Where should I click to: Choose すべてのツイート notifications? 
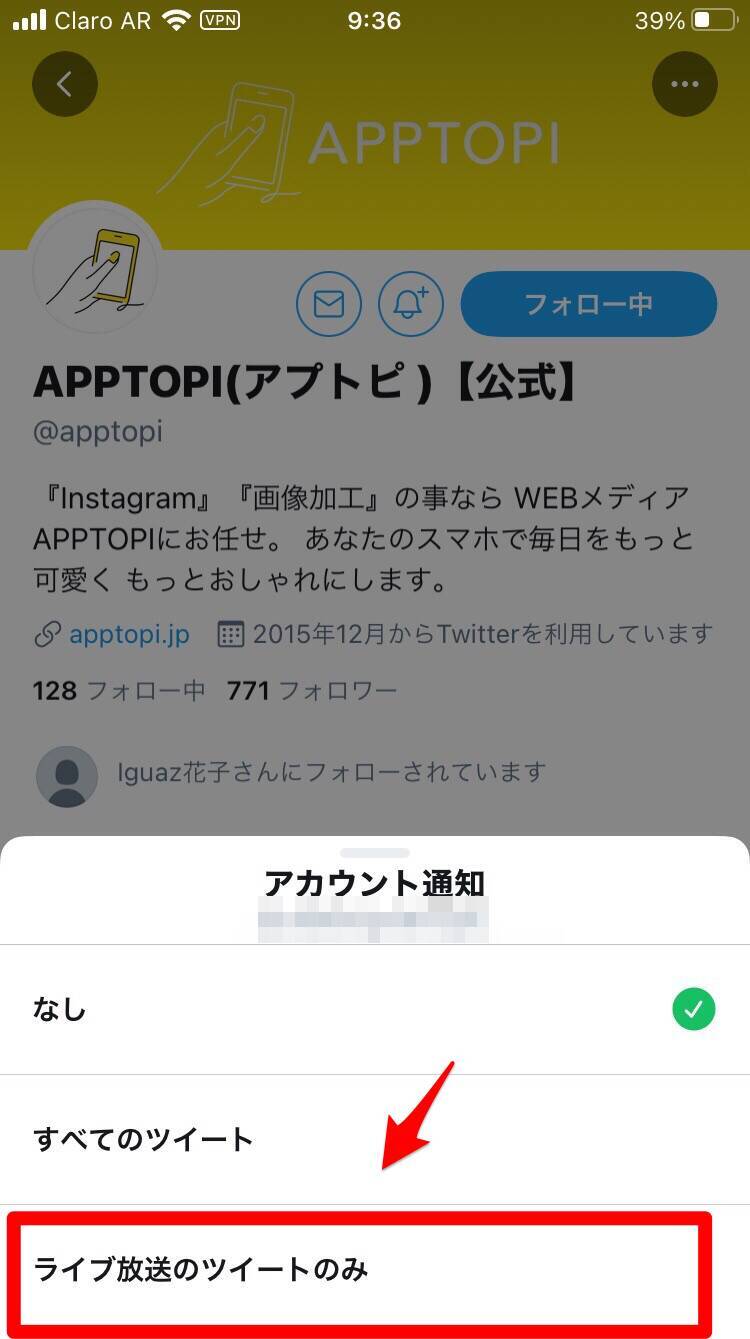click(x=374, y=1139)
